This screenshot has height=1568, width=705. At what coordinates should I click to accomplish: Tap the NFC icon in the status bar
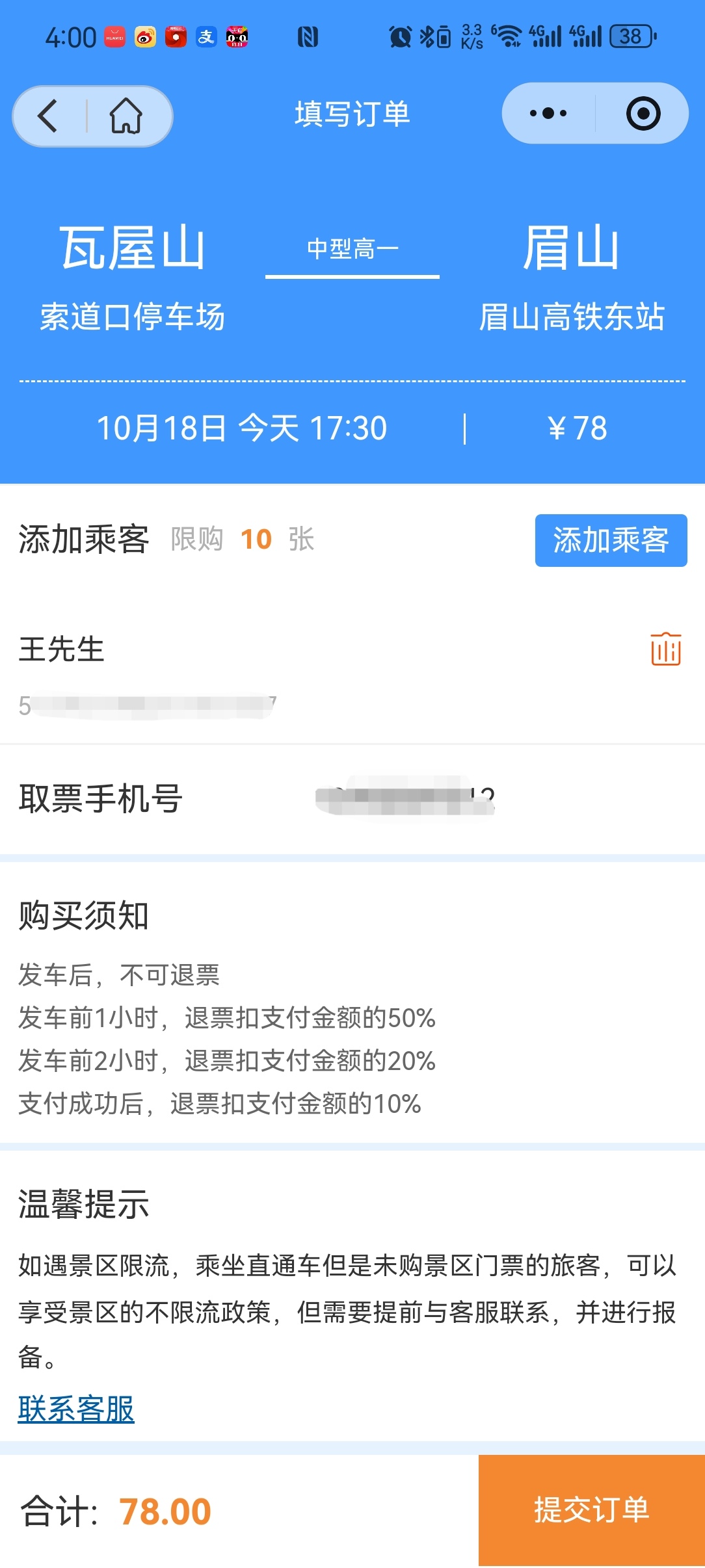coord(309,37)
